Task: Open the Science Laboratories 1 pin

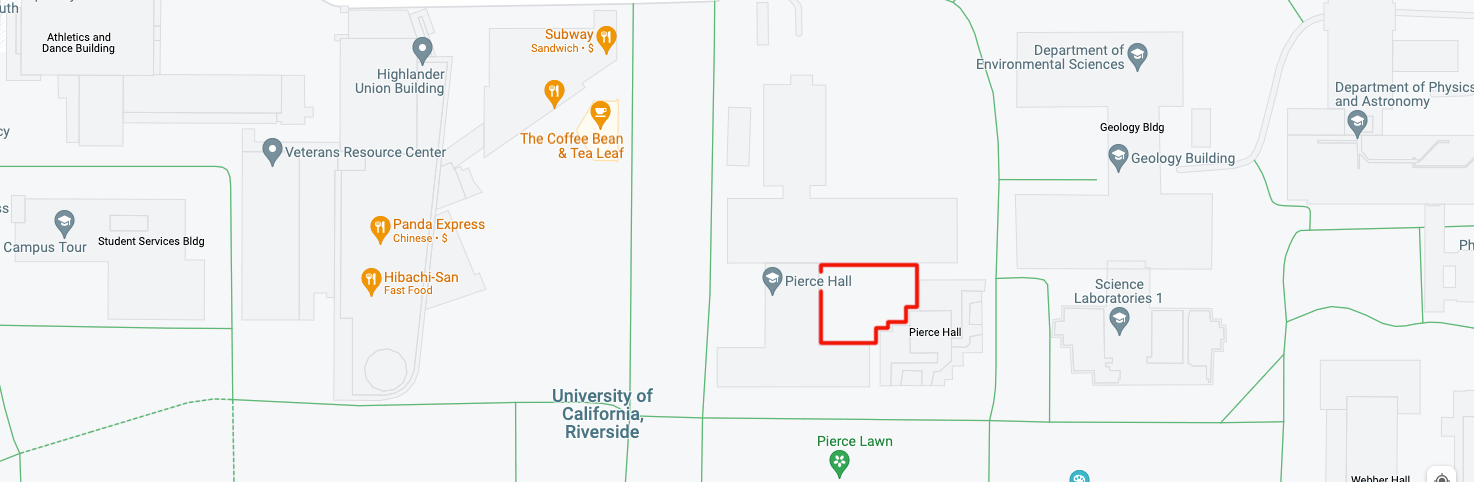Action: click(x=1118, y=319)
